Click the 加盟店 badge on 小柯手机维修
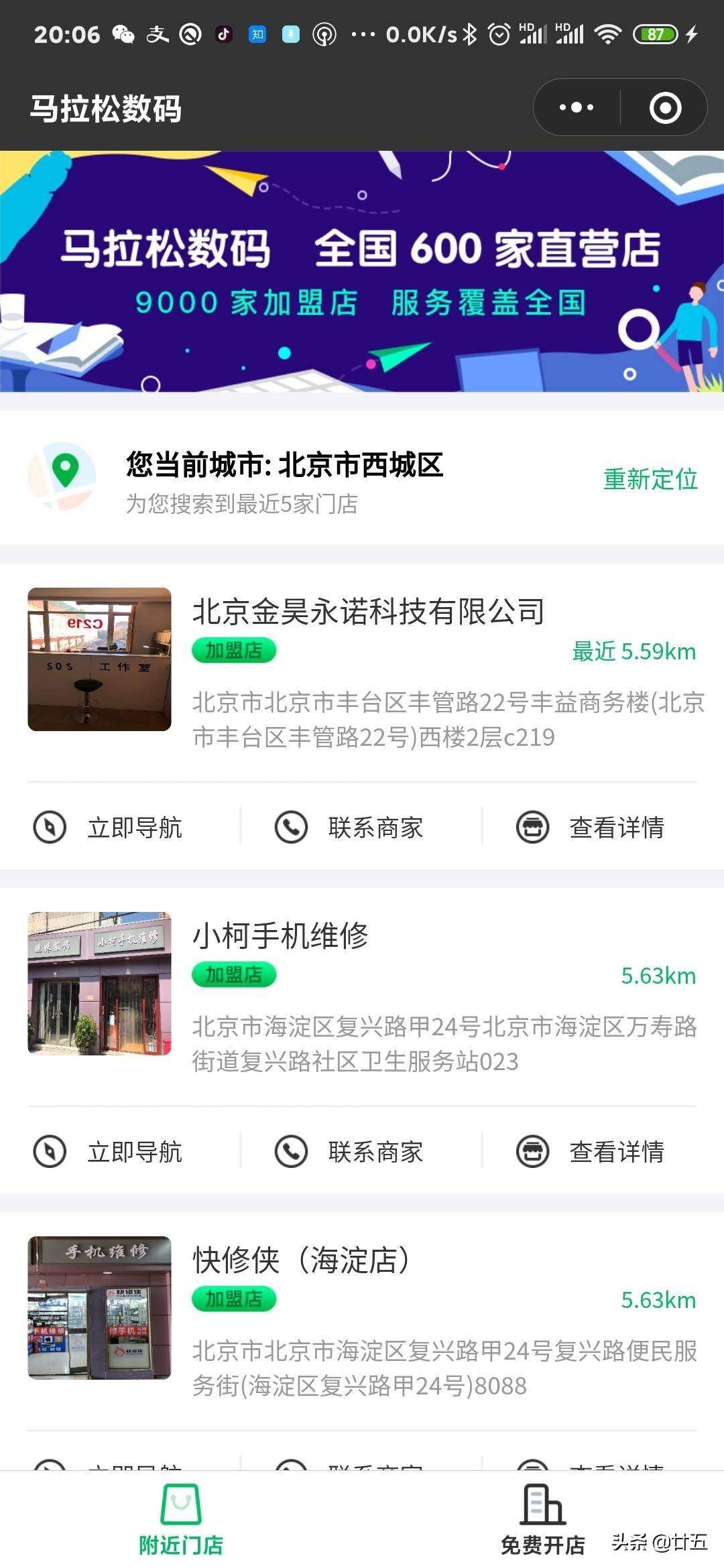This screenshot has height=1568, width=724. pos(234,975)
